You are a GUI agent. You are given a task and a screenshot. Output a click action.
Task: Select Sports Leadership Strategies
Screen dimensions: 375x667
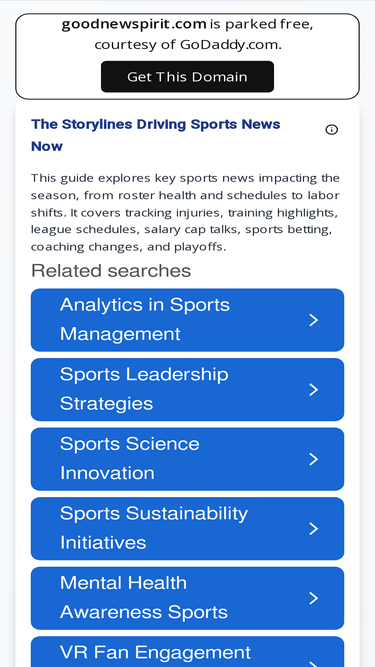187,390
